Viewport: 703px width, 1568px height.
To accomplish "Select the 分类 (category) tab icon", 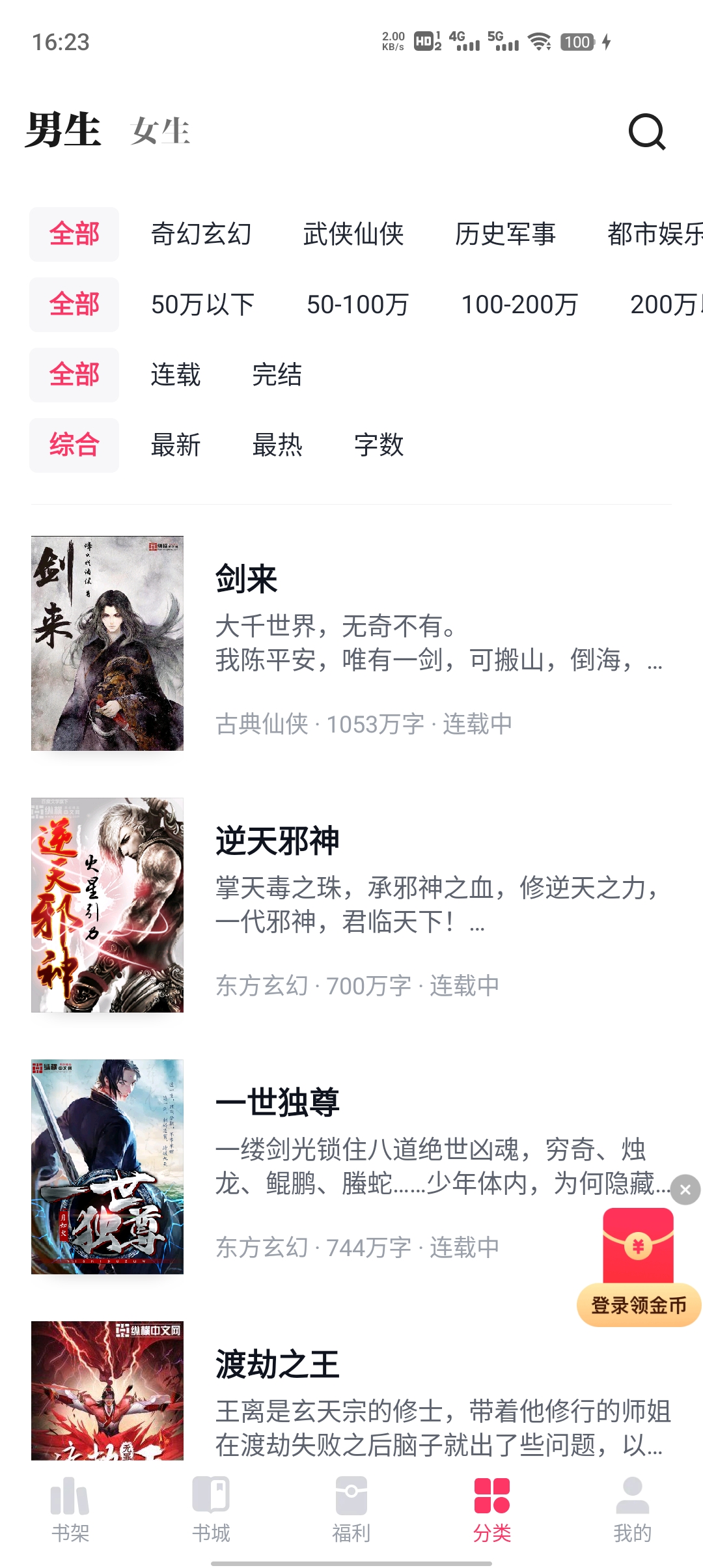I will click(491, 1498).
